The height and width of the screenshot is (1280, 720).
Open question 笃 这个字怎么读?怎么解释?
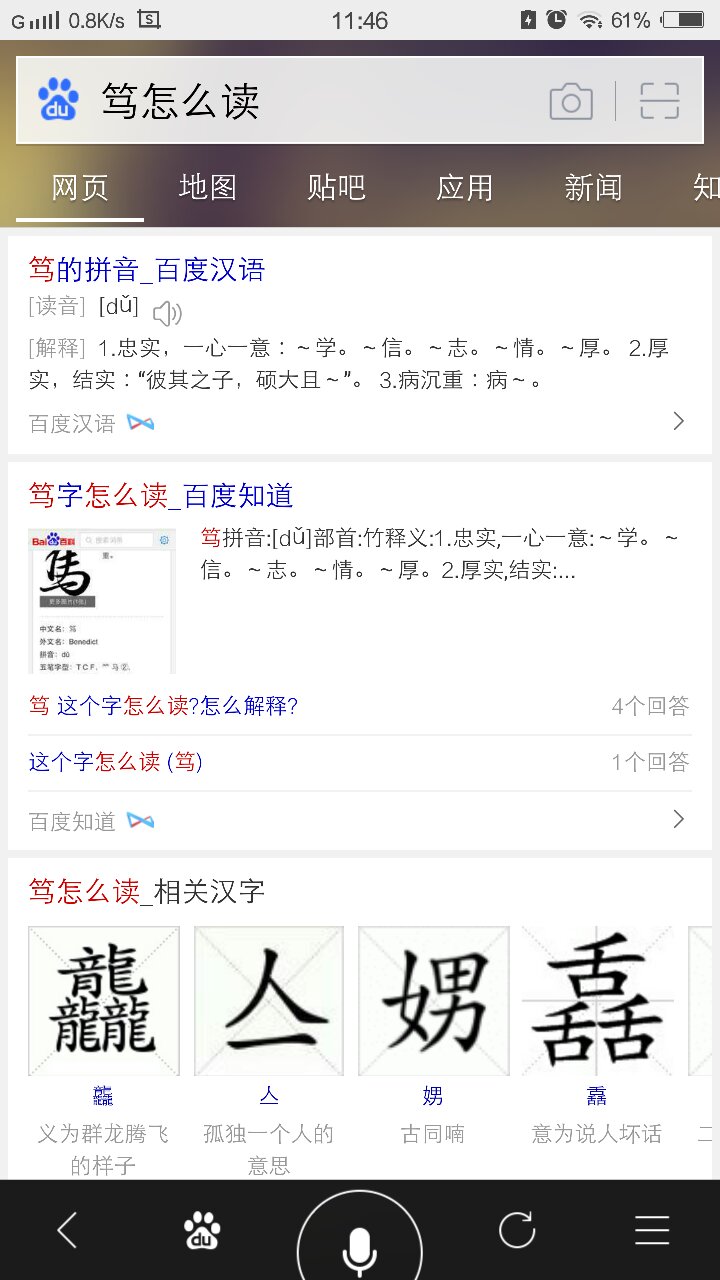[x=163, y=706]
